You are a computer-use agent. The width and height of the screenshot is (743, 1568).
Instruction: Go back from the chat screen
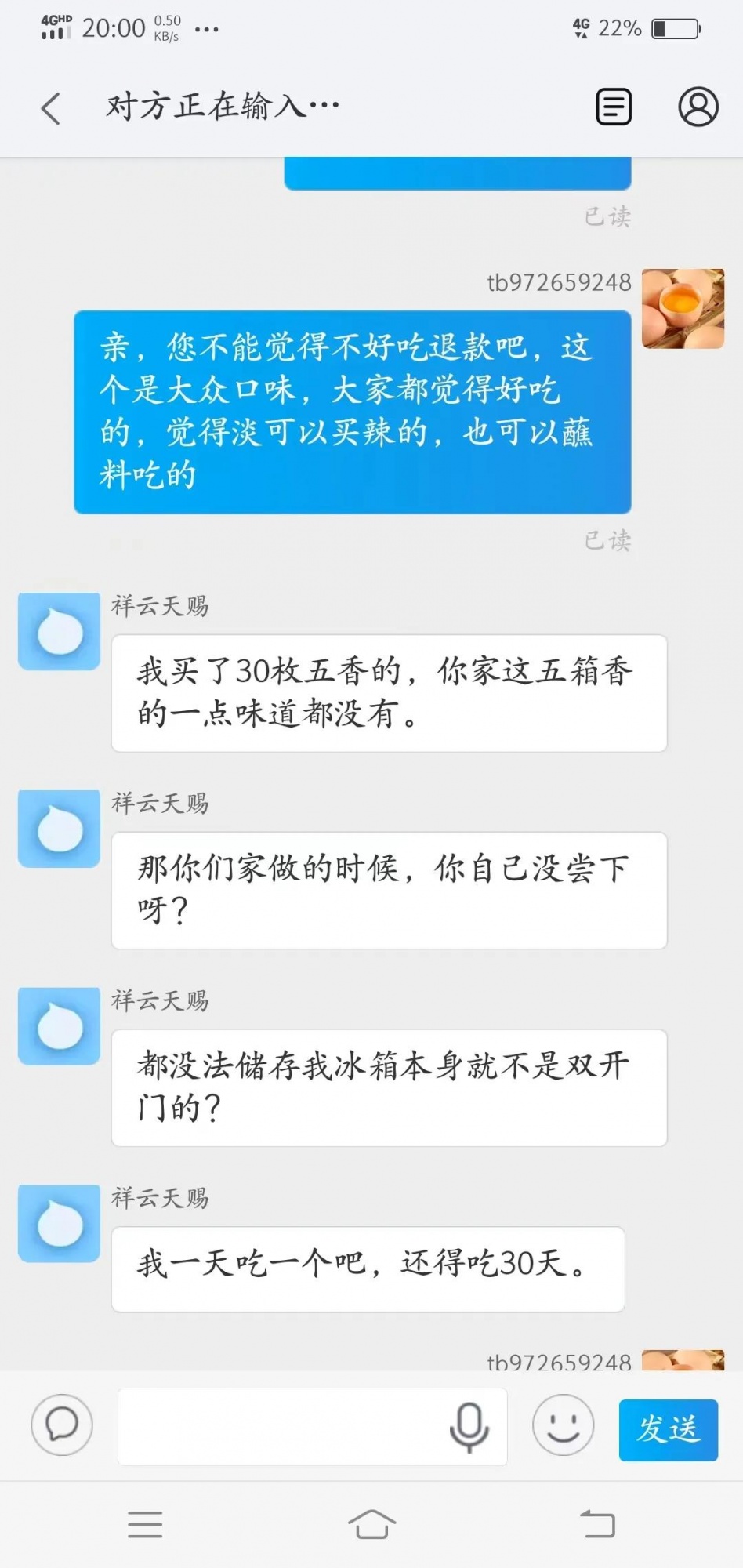tap(51, 108)
